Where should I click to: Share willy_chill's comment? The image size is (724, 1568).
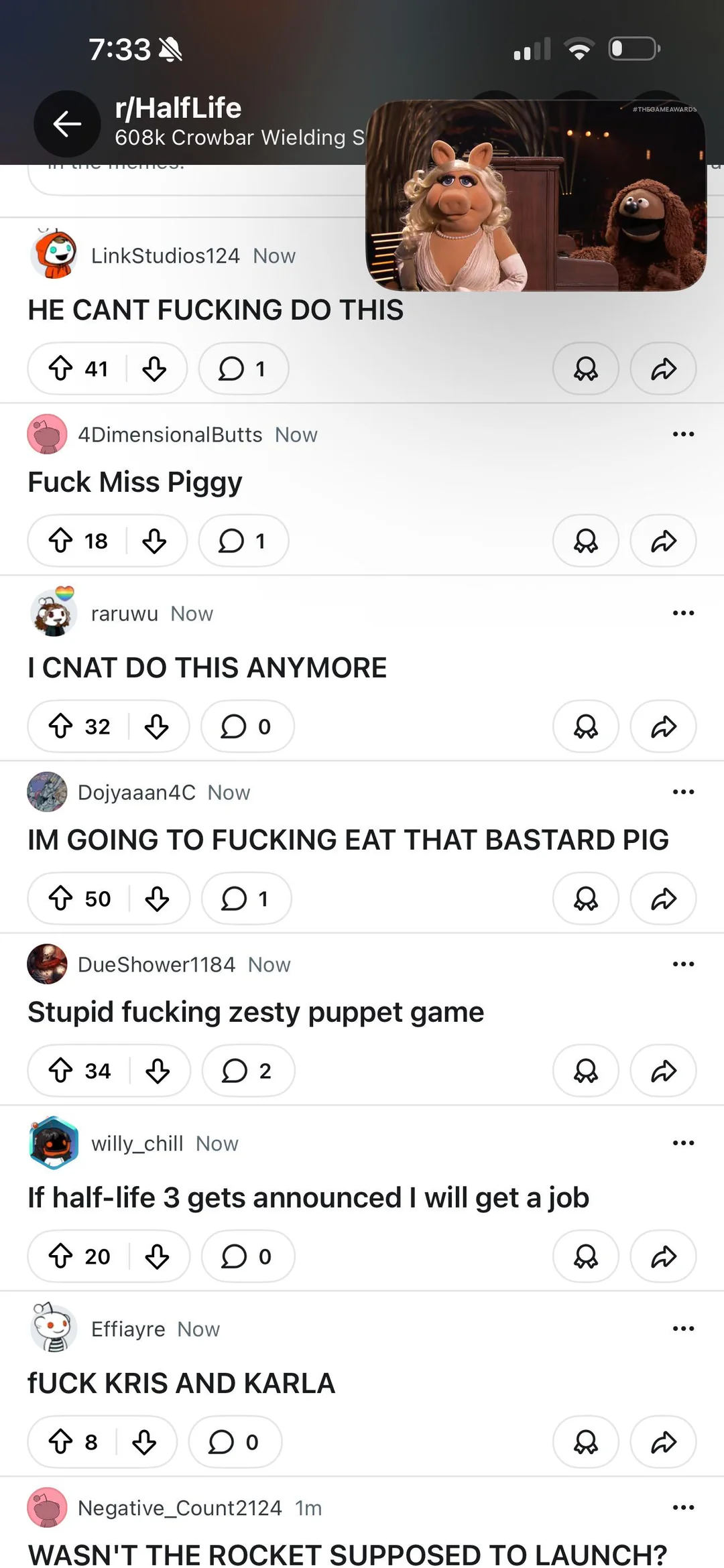point(663,1256)
